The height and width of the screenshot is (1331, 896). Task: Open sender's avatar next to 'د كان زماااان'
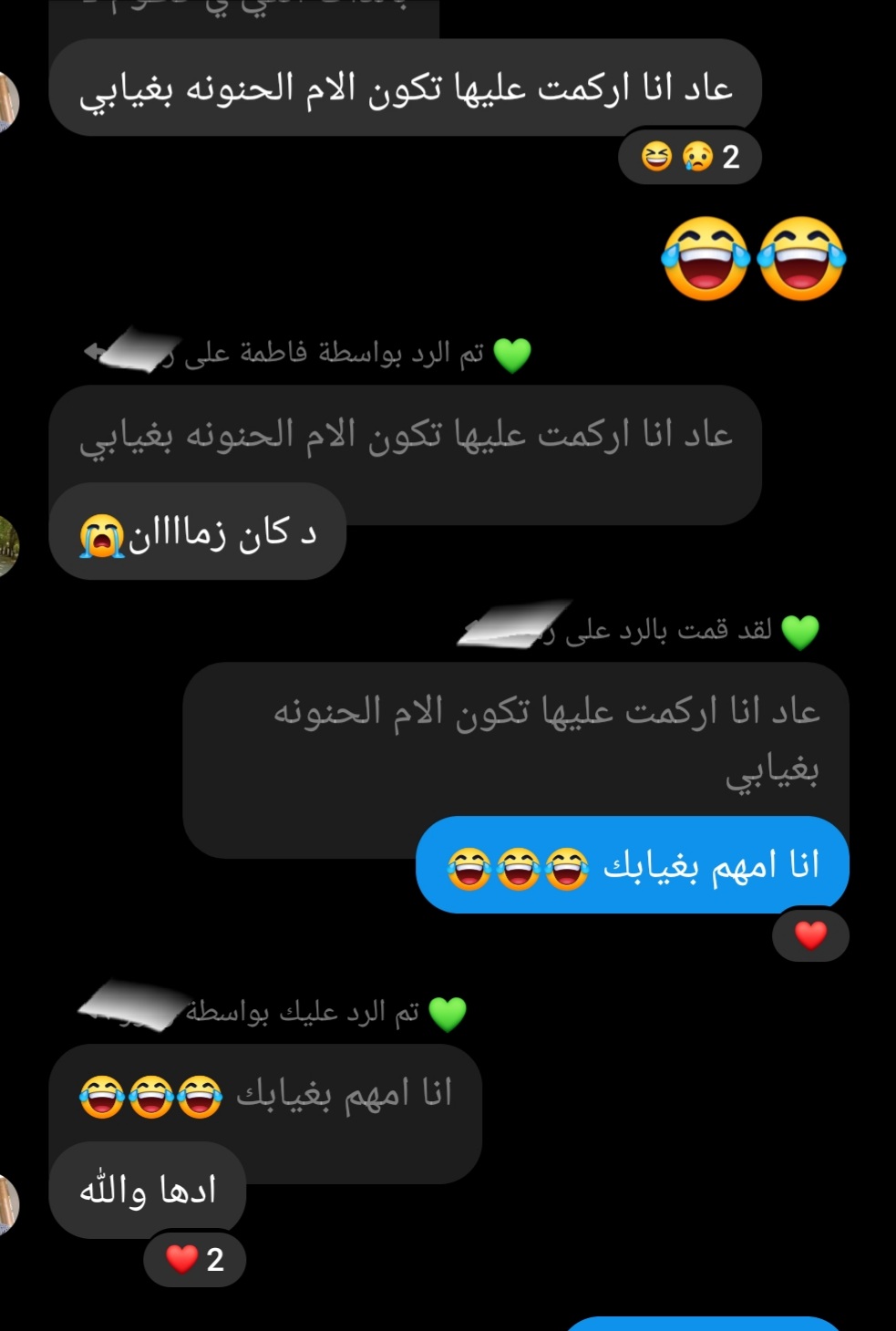(x=7, y=545)
